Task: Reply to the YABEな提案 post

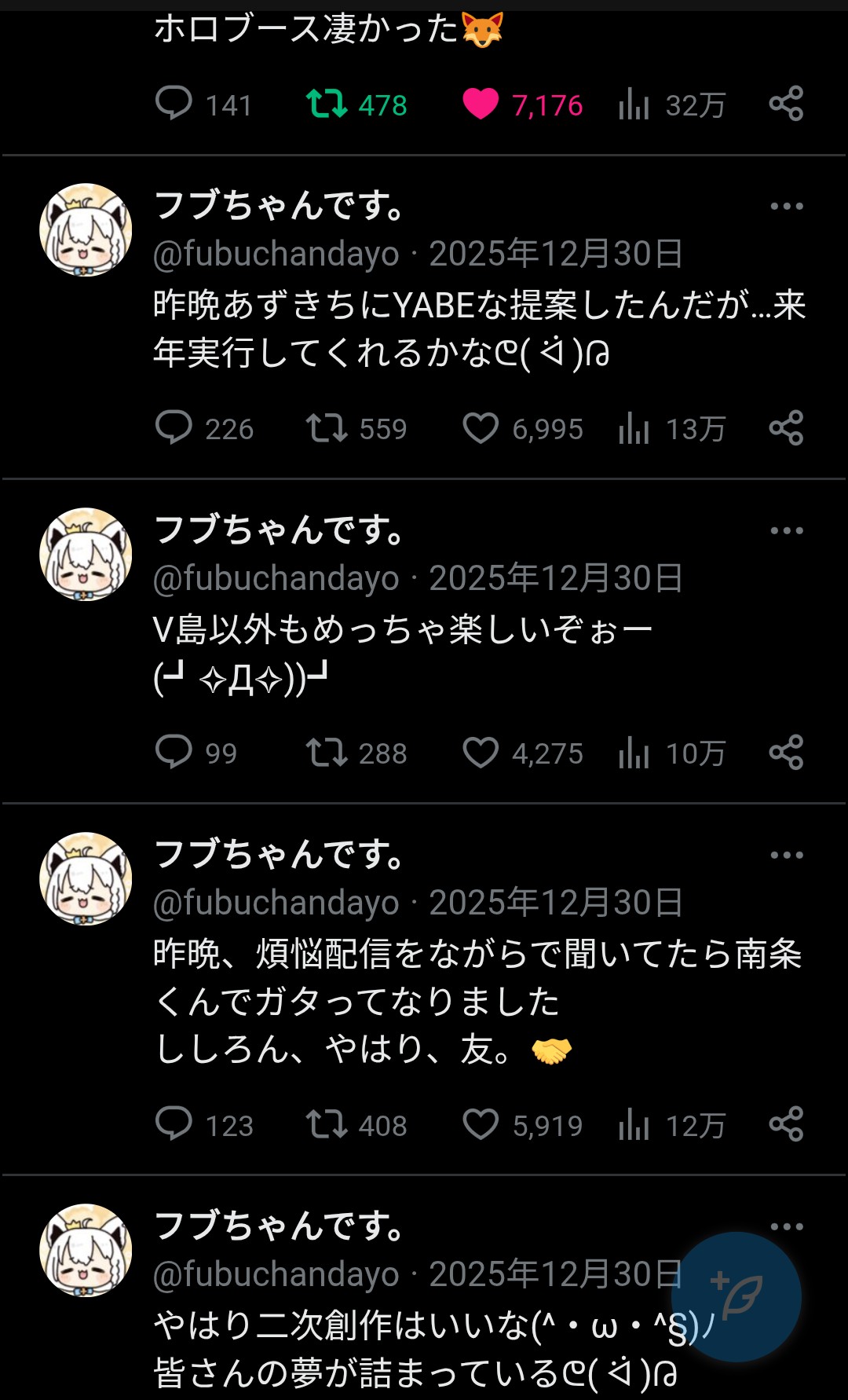Action: pyautogui.click(x=174, y=428)
